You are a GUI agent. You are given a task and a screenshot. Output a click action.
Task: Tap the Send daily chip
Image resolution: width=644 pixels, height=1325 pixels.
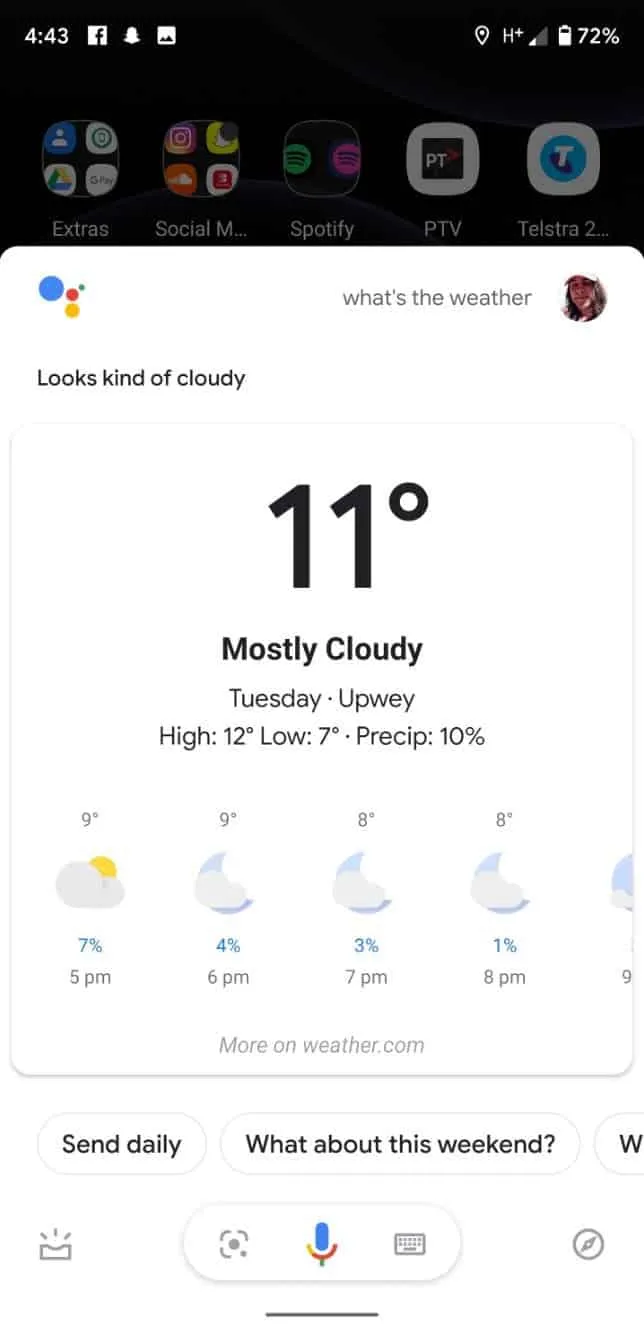click(x=121, y=1144)
